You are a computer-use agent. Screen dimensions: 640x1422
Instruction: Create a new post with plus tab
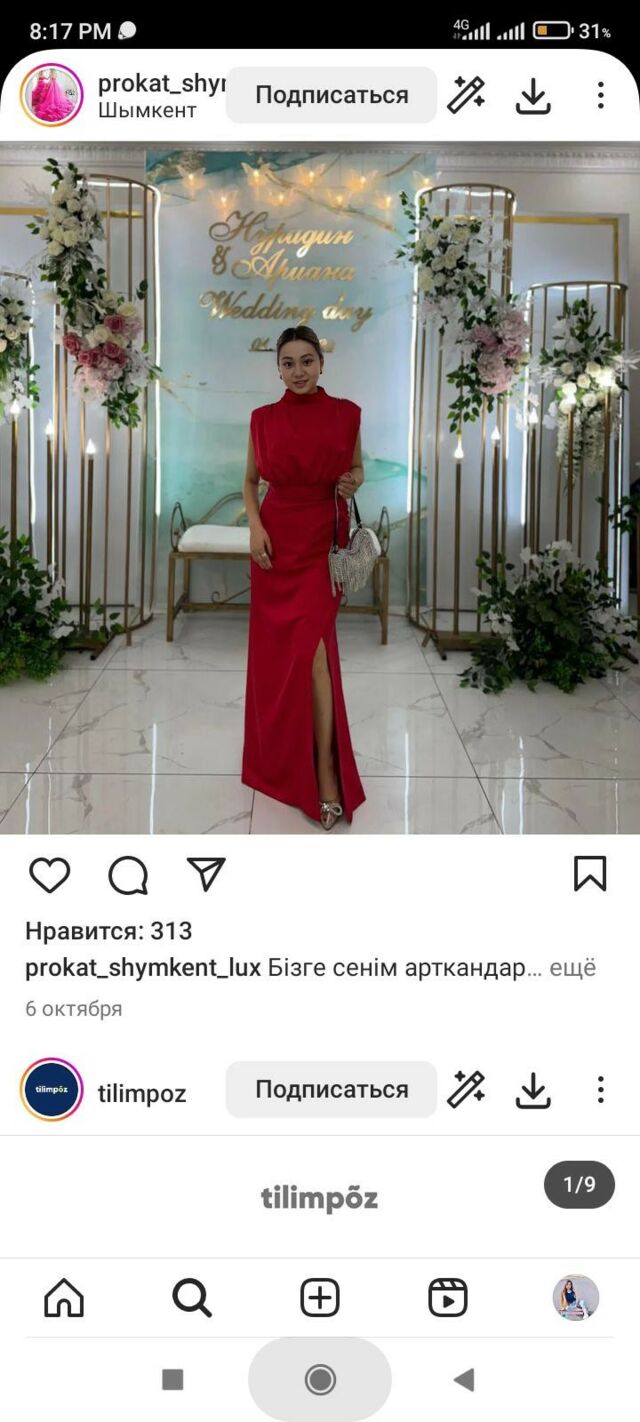(320, 1298)
